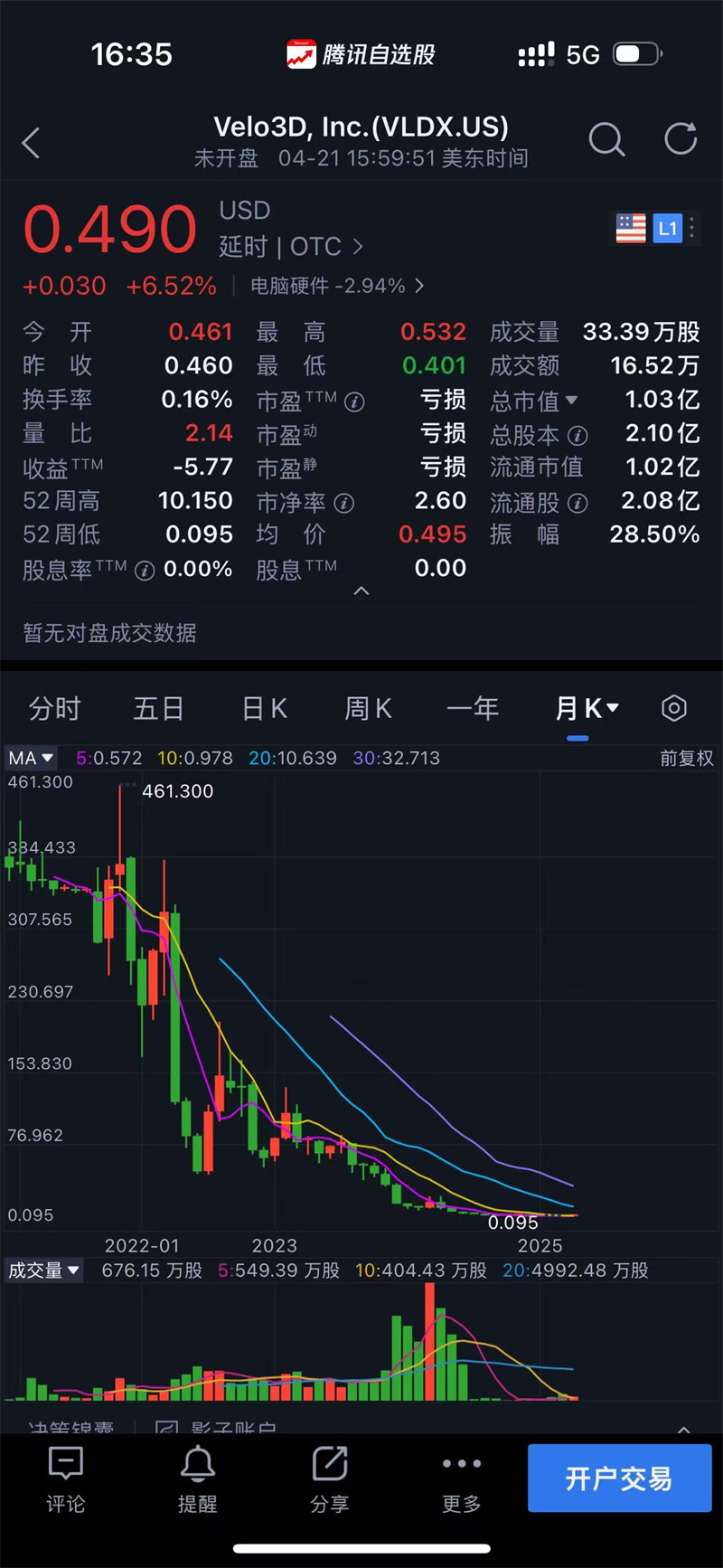
Task: Switch to the 五日 chart tab
Action: tap(158, 709)
